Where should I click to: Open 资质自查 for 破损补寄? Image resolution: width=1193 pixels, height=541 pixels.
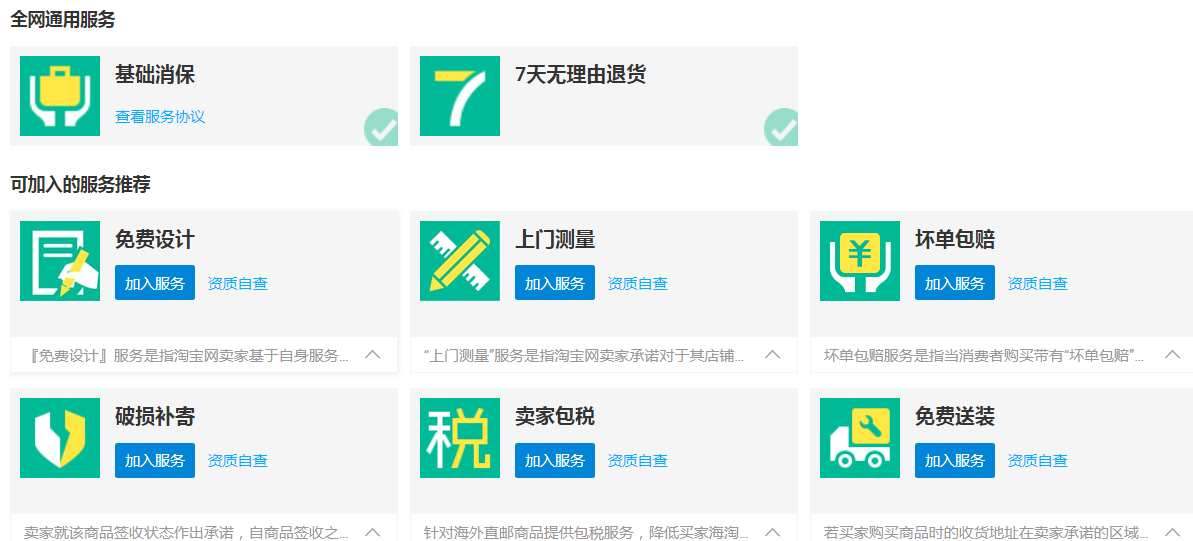point(237,461)
